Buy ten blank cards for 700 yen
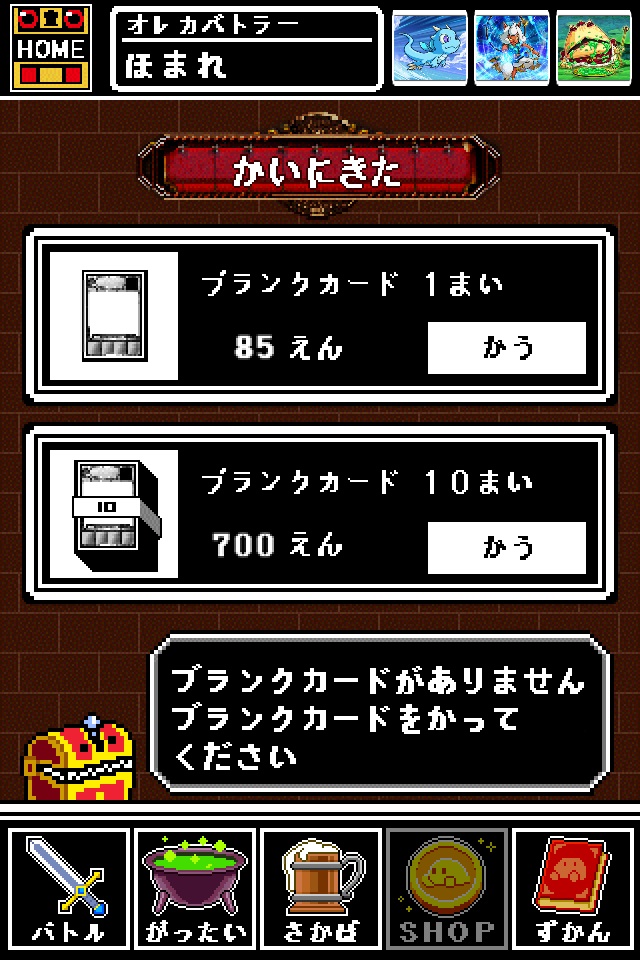640x960 pixels. tap(506, 547)
